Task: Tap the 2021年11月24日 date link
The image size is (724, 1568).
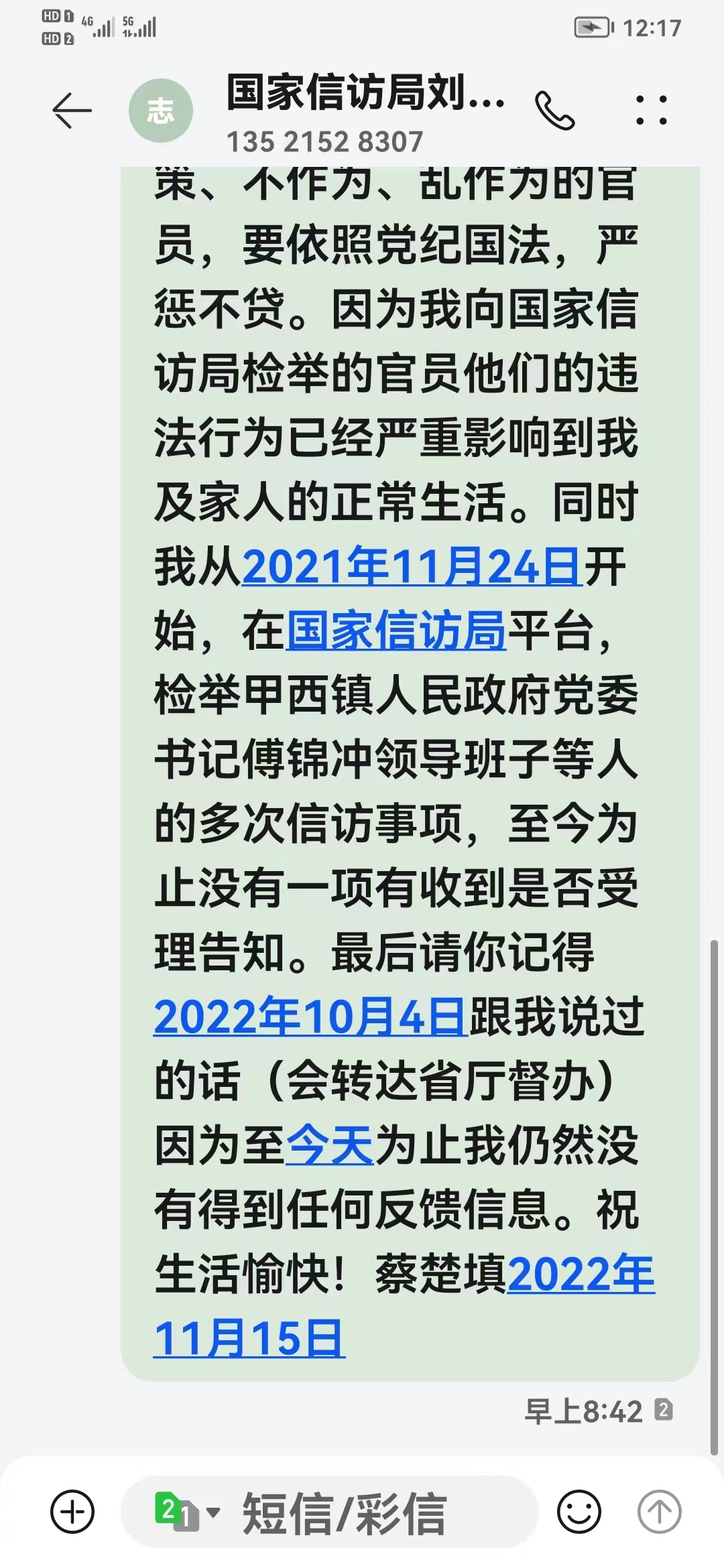Action: [x=411, y=567]
